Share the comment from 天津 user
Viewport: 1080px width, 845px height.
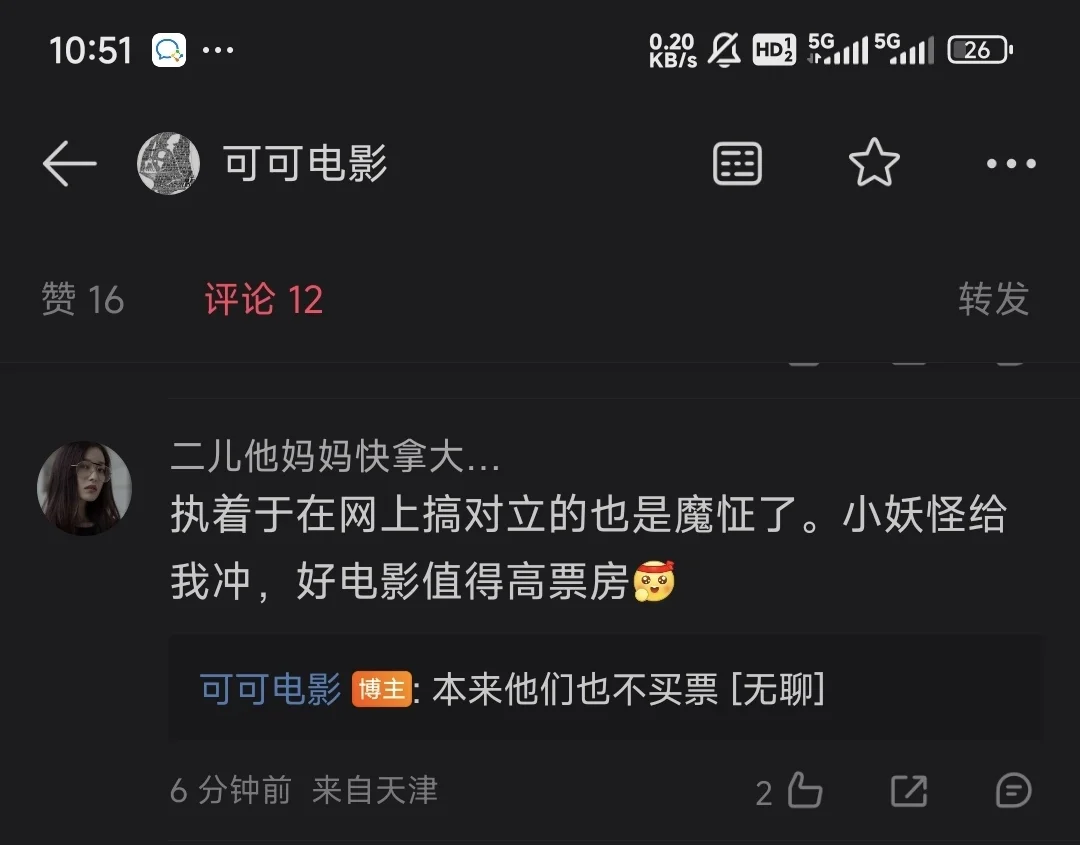(908, 792)
